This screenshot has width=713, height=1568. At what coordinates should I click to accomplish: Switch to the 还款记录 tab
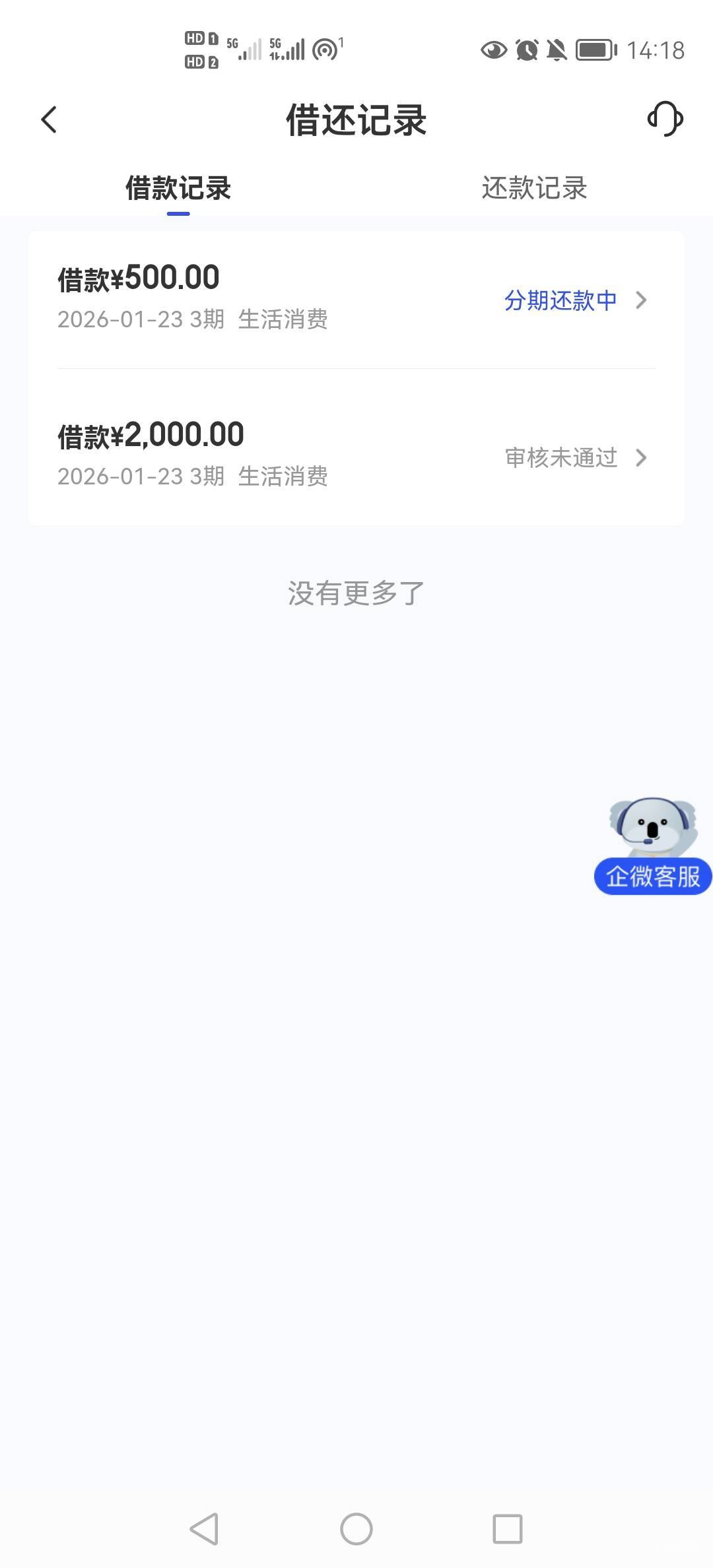pos(534,188)
